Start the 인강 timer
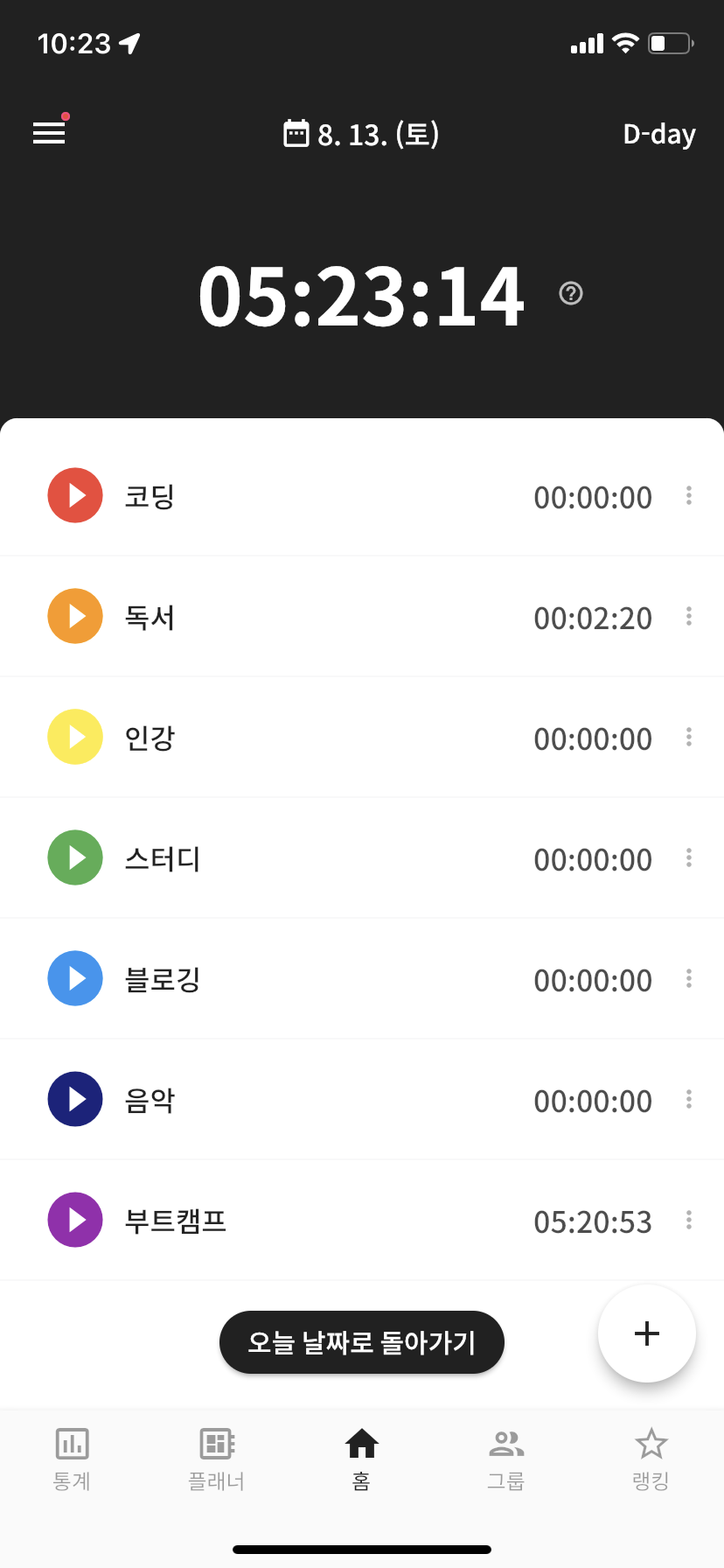Image resolution: width=724 pixels, height=1568 pixels. pos(75,737)
